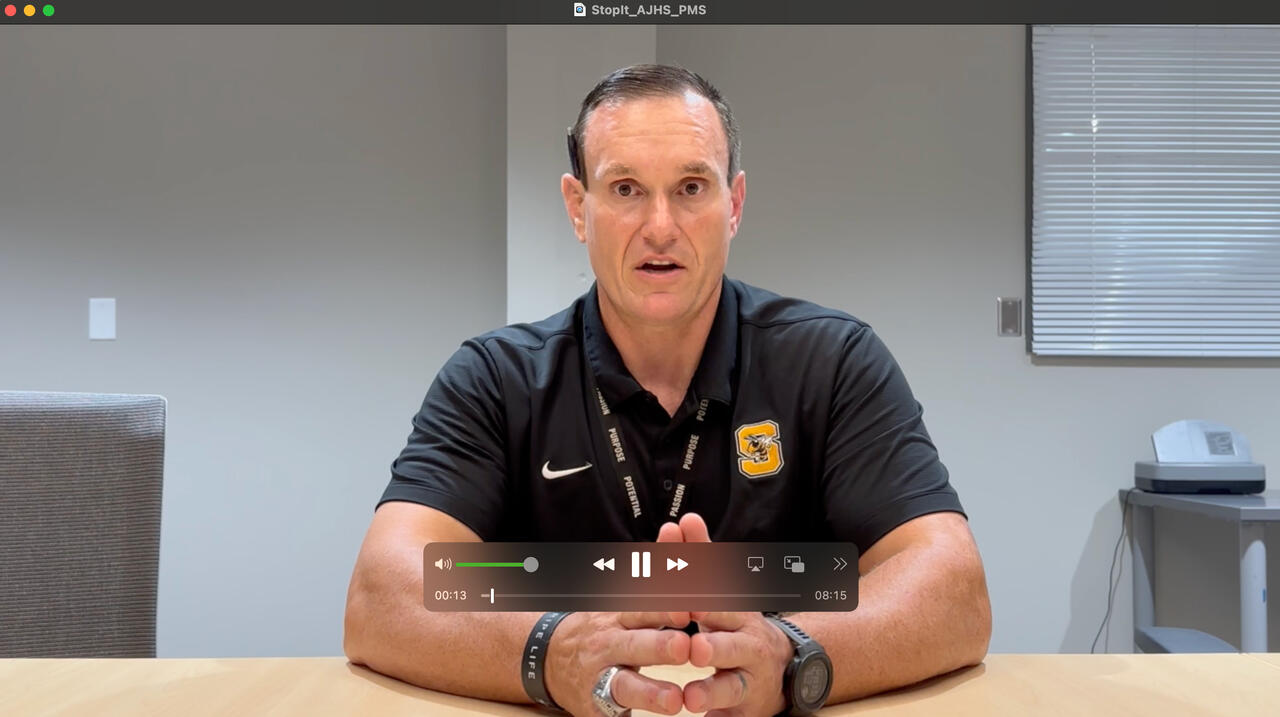Enable picture-in-picture mode
The image size is (1280, 717).
click(794, 564)
